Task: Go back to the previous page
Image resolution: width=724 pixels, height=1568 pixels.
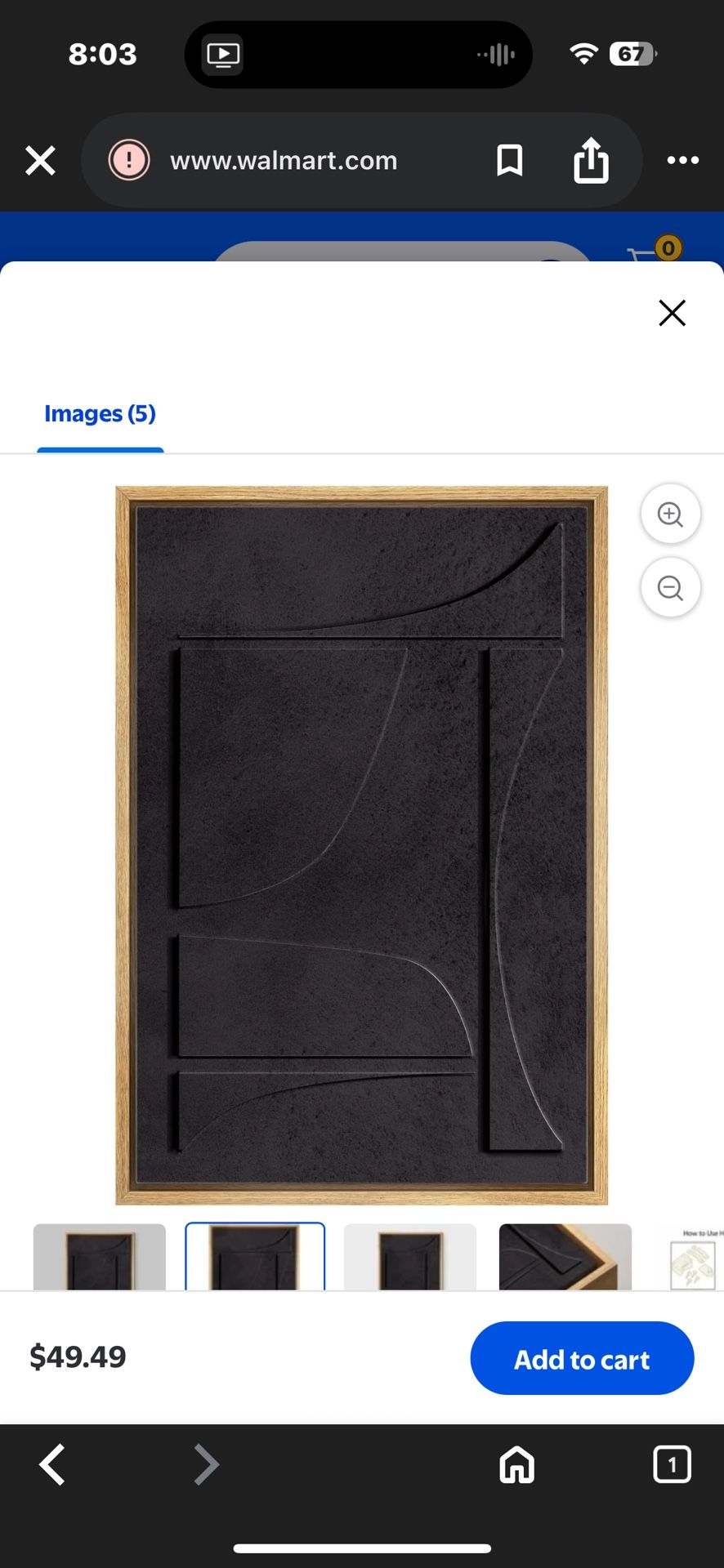Action: [x=52, y=1464]
